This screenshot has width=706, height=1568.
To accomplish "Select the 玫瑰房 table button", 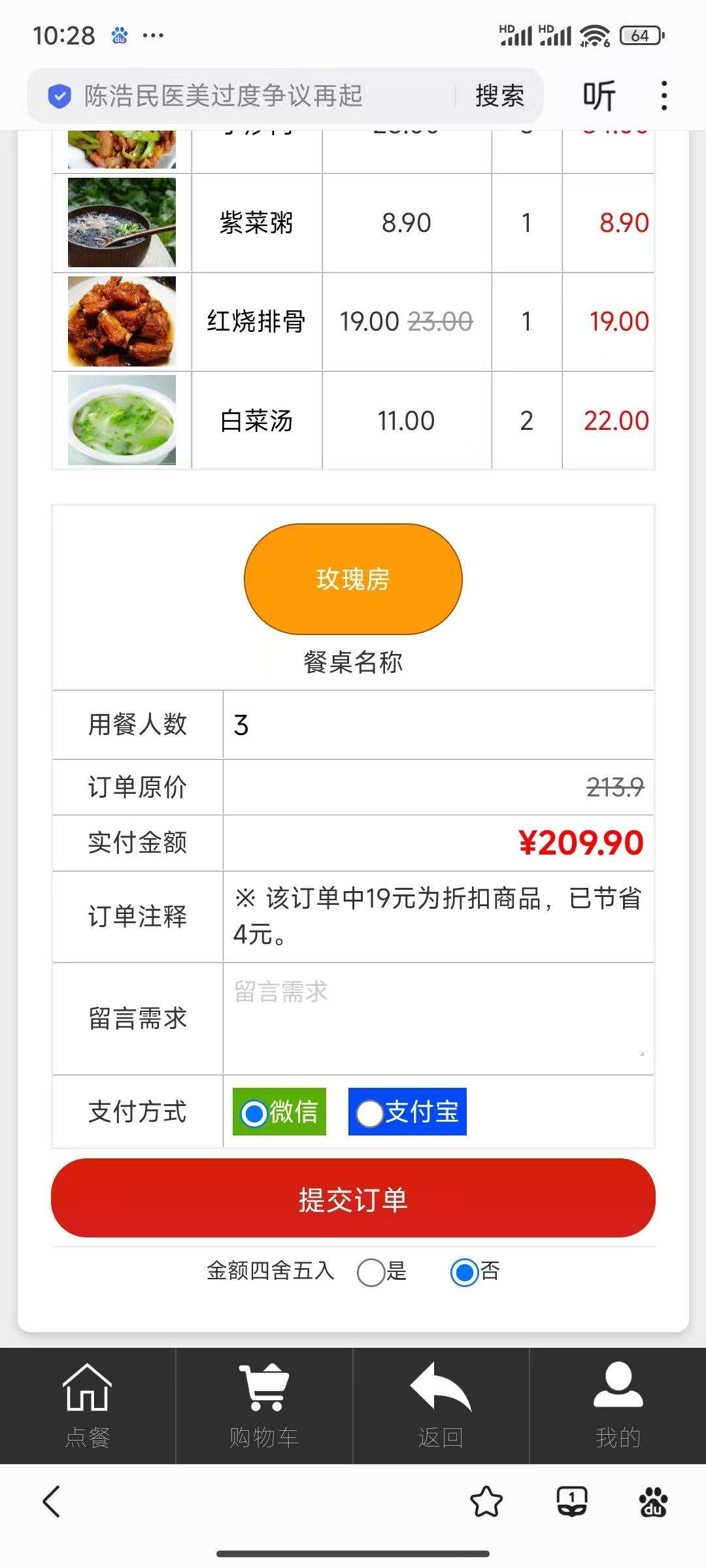I will point(353,579).
